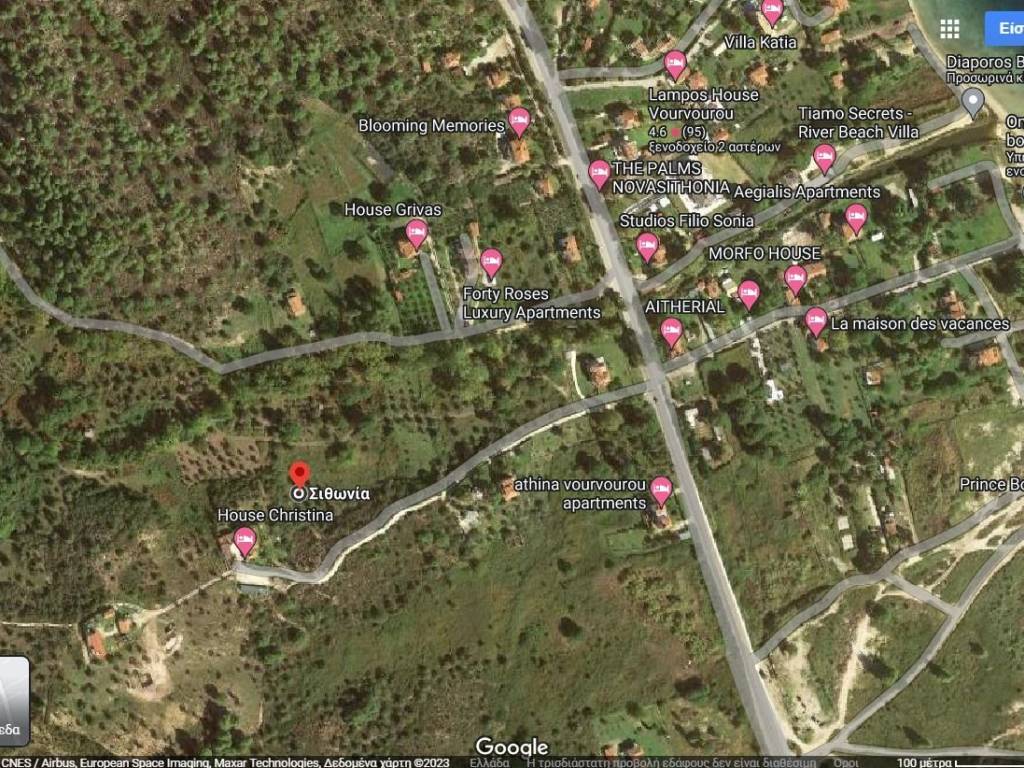The height and width of the screenshot is (768, 1024).
Task: Select the MORFO HOUSE pin
Action: pos(795,279)
